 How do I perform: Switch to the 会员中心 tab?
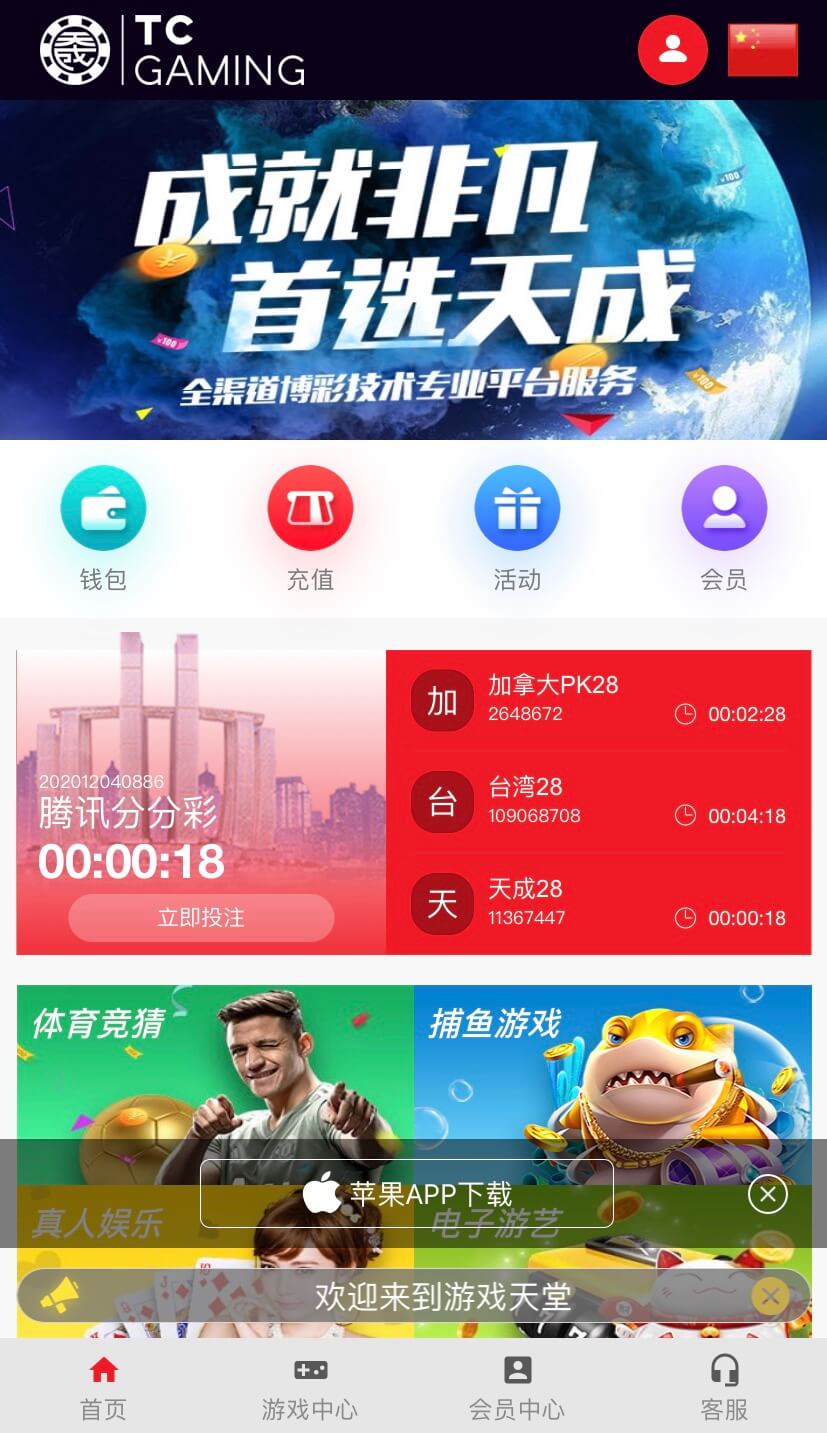click(x=517, y=1388)
